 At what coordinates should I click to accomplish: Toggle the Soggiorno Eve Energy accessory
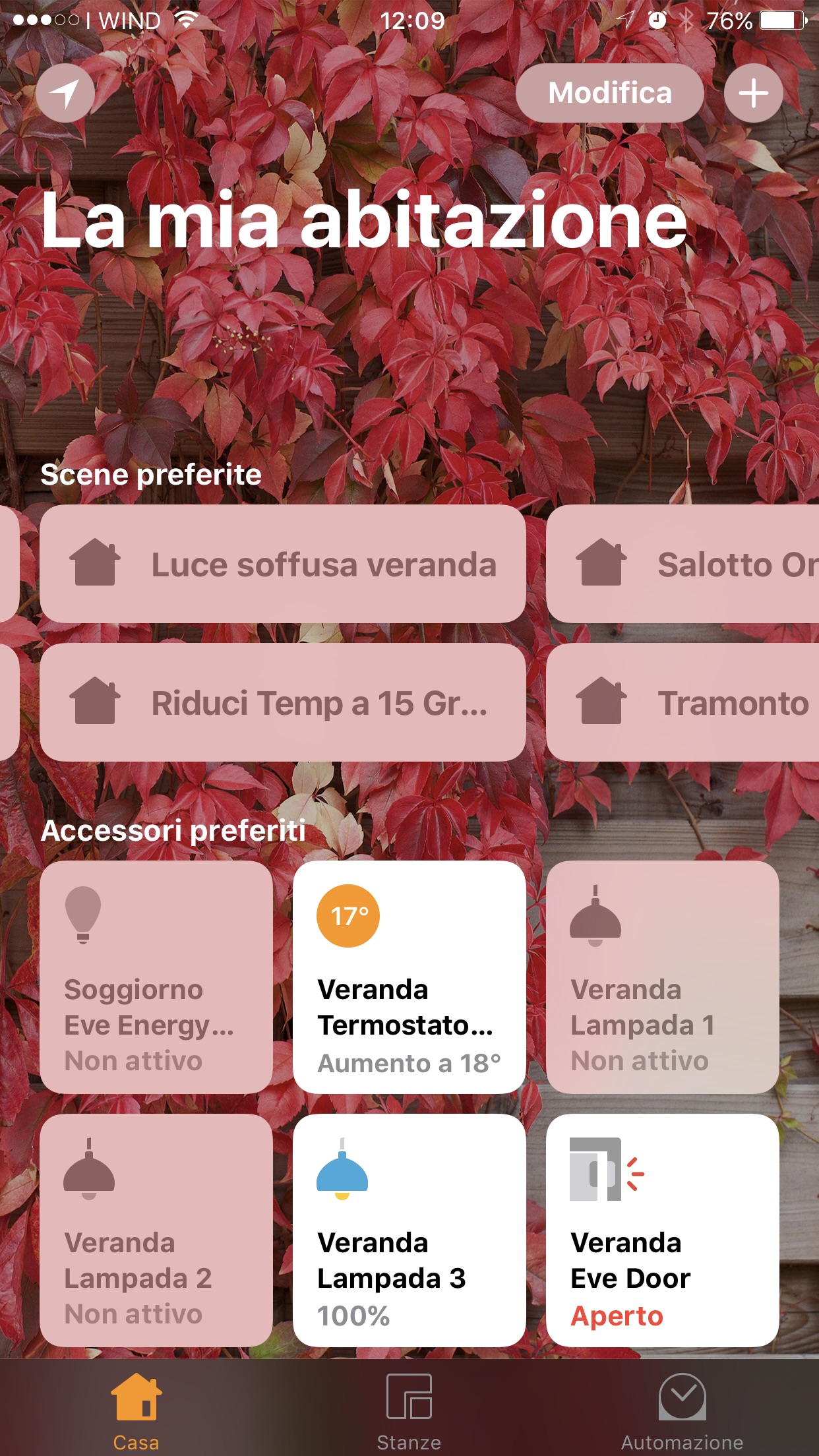[x=156, y=977]
